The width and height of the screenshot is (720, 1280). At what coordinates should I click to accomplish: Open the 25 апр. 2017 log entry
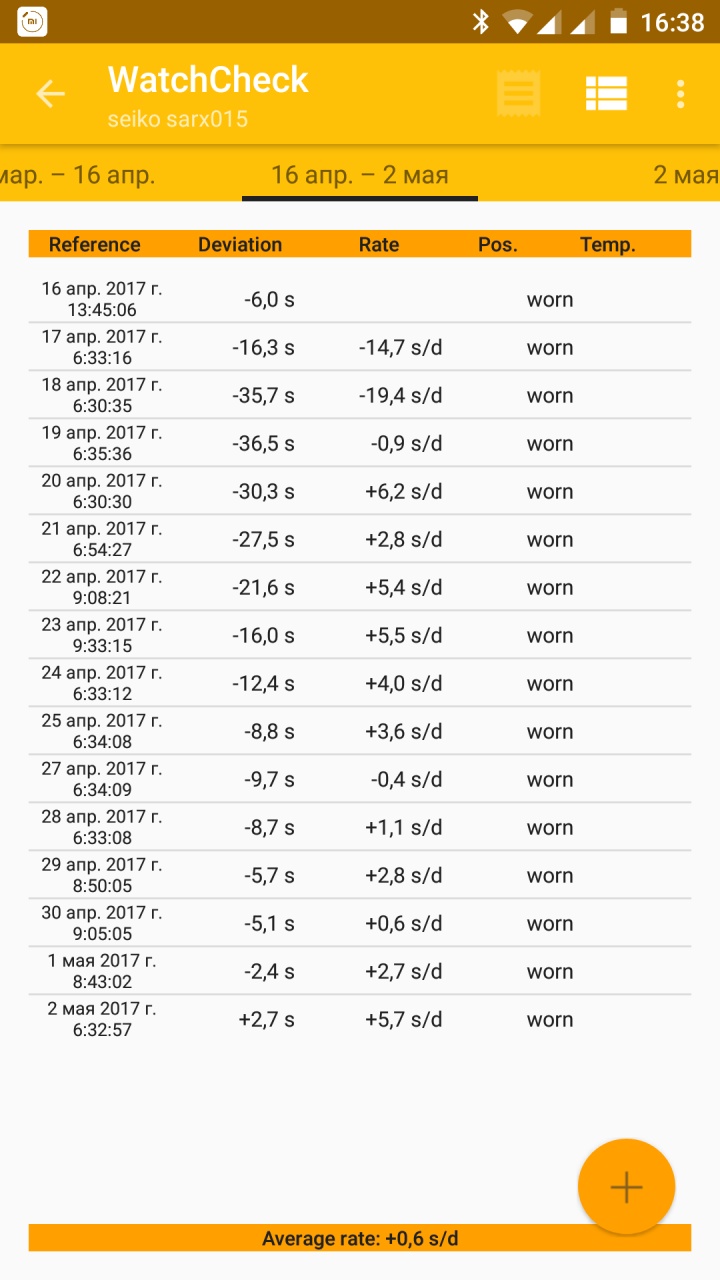(x=360, y=731)
